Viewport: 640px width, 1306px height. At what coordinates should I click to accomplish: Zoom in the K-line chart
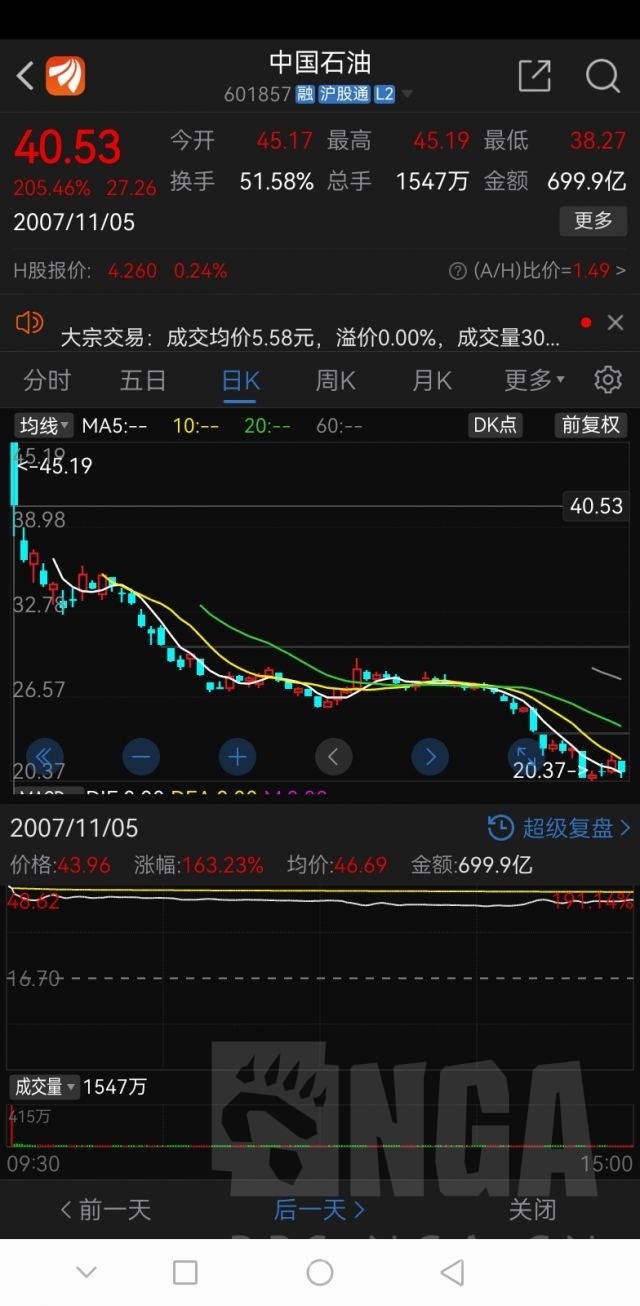click(x=237, y=756)
